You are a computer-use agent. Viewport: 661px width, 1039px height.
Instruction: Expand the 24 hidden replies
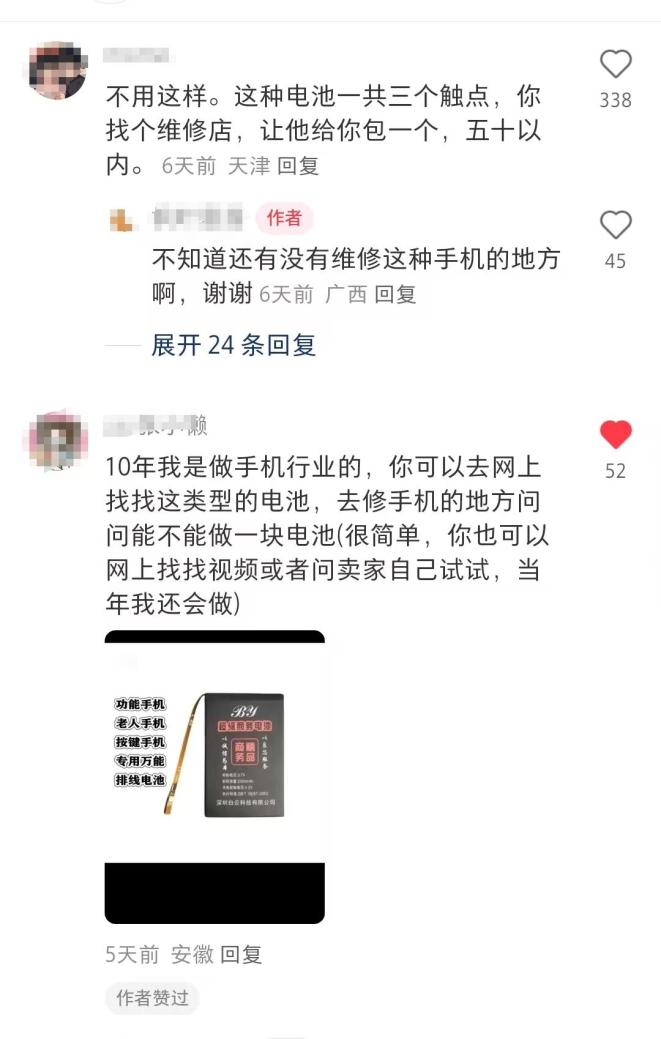(x=233, y=345)
